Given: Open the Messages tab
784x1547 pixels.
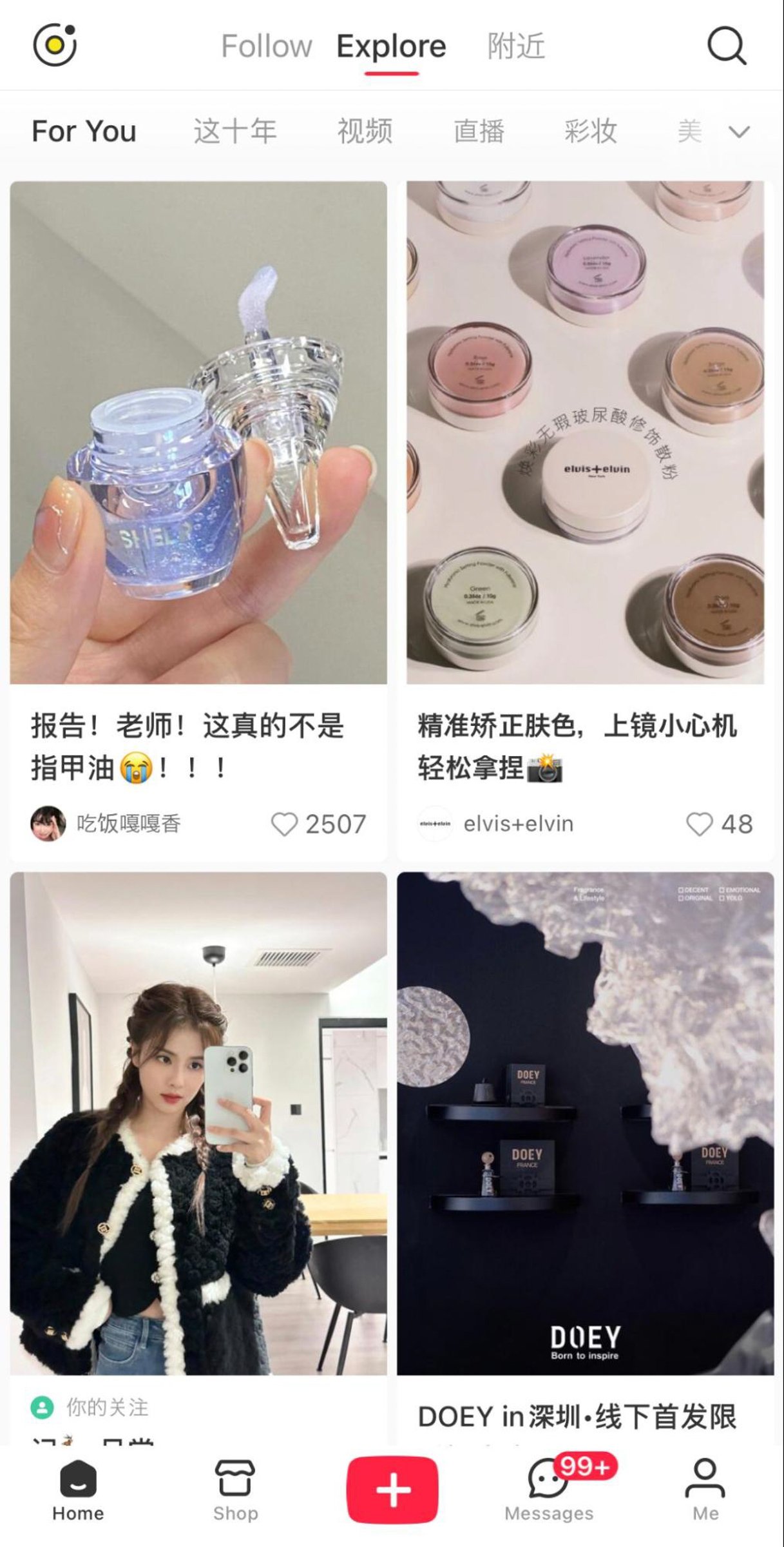Looking at the screenshot, I should click(549, 1490).
